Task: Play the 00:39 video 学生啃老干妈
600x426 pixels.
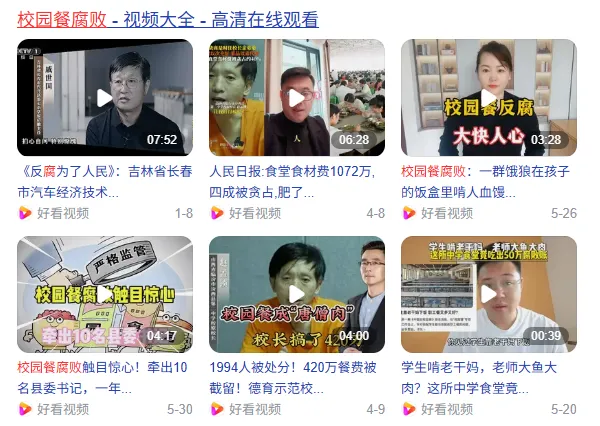Action: pos(488,294)
